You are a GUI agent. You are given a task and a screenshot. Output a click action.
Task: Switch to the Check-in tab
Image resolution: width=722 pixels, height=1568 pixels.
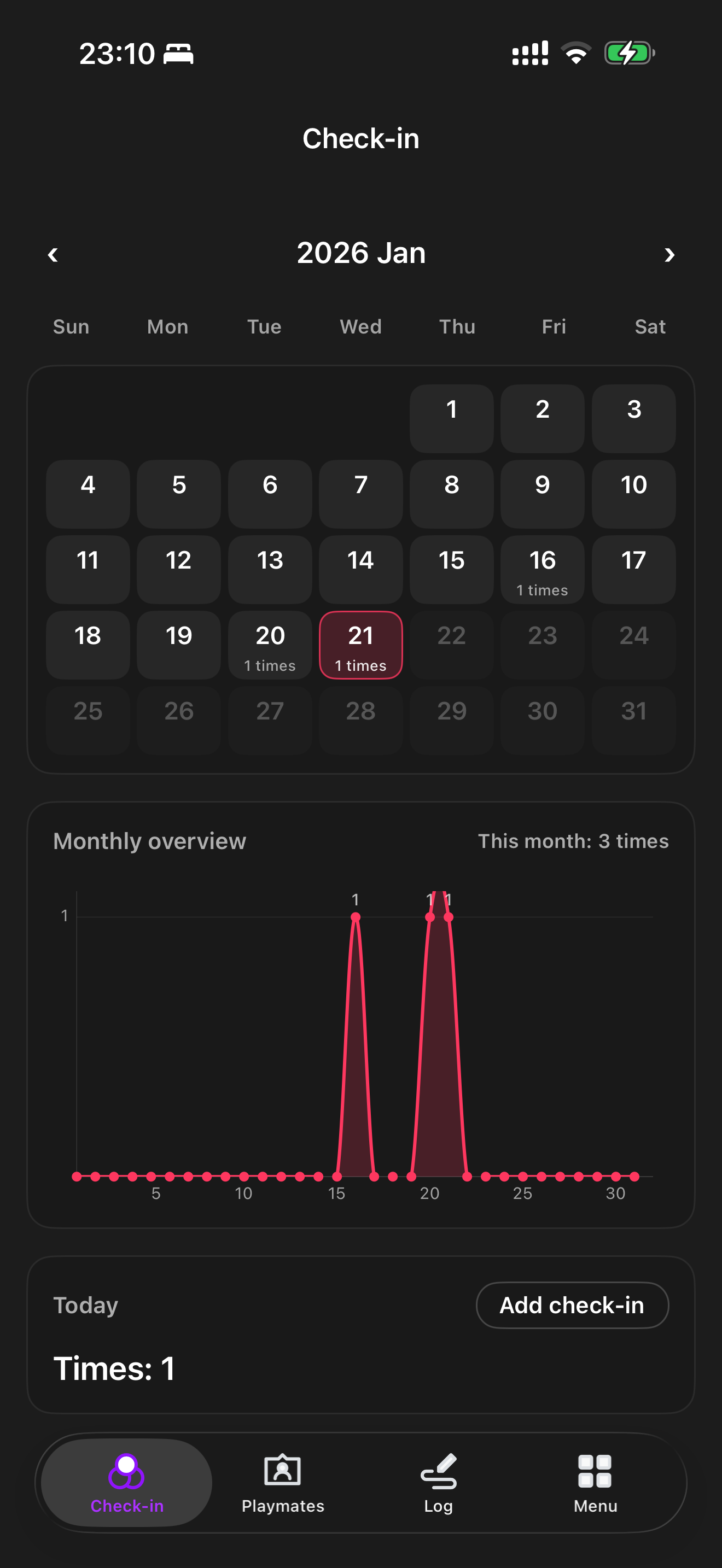click(x=127, y=1483)
